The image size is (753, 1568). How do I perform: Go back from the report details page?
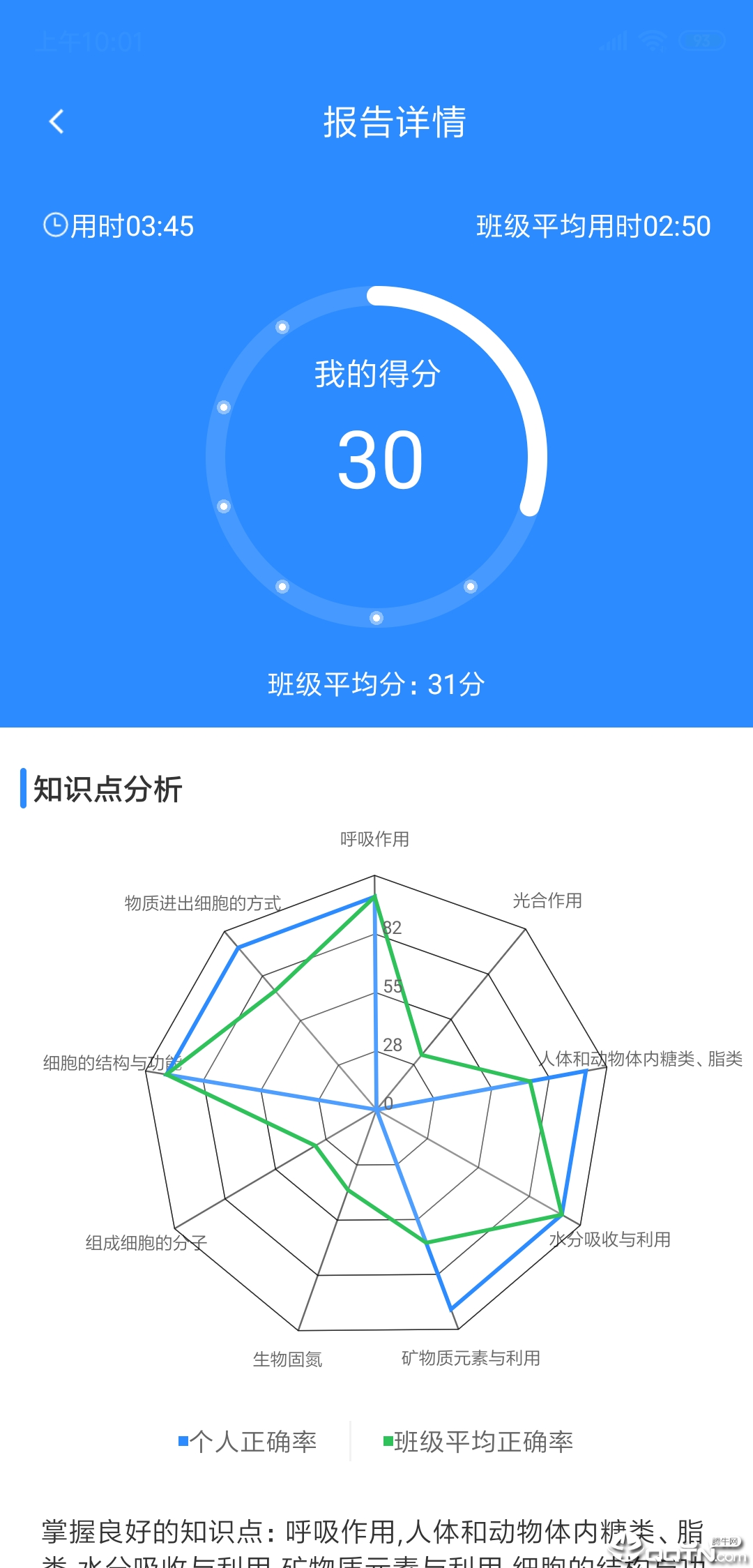pos(56,121)
